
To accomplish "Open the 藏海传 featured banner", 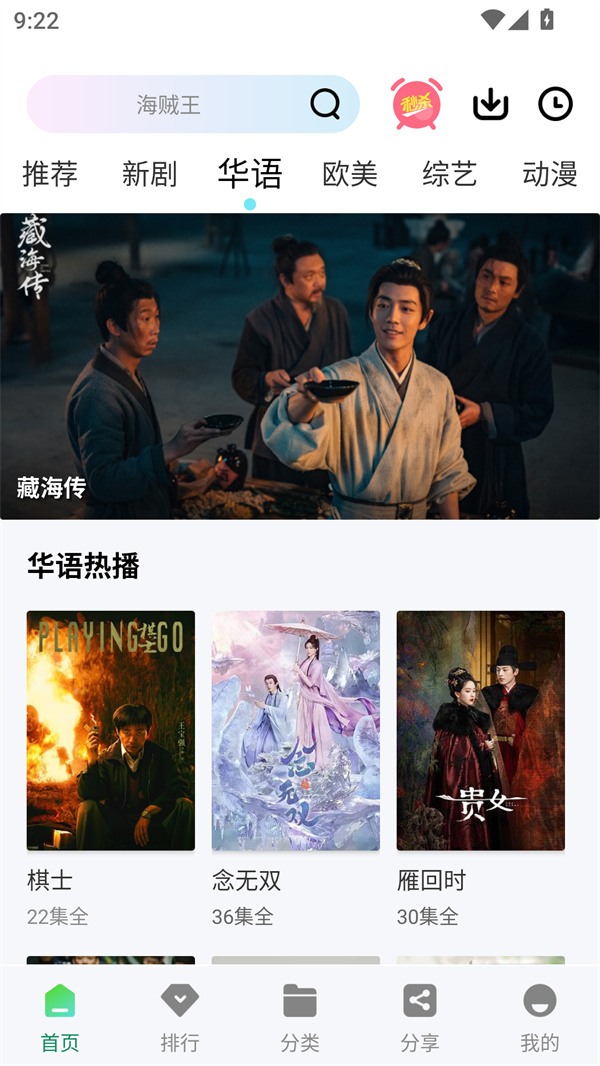I will [x=300, y=366].
